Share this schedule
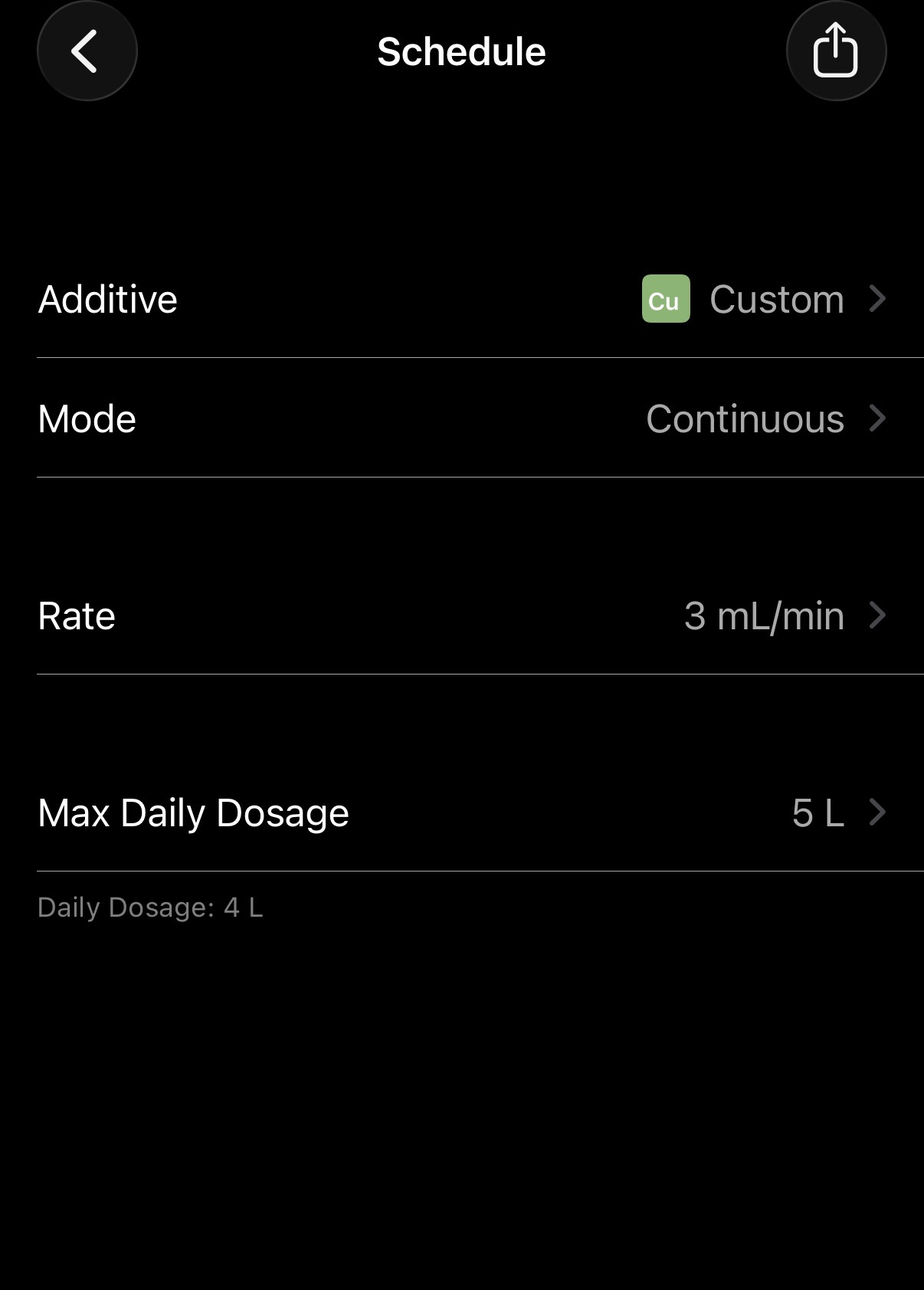 (835, 51)
